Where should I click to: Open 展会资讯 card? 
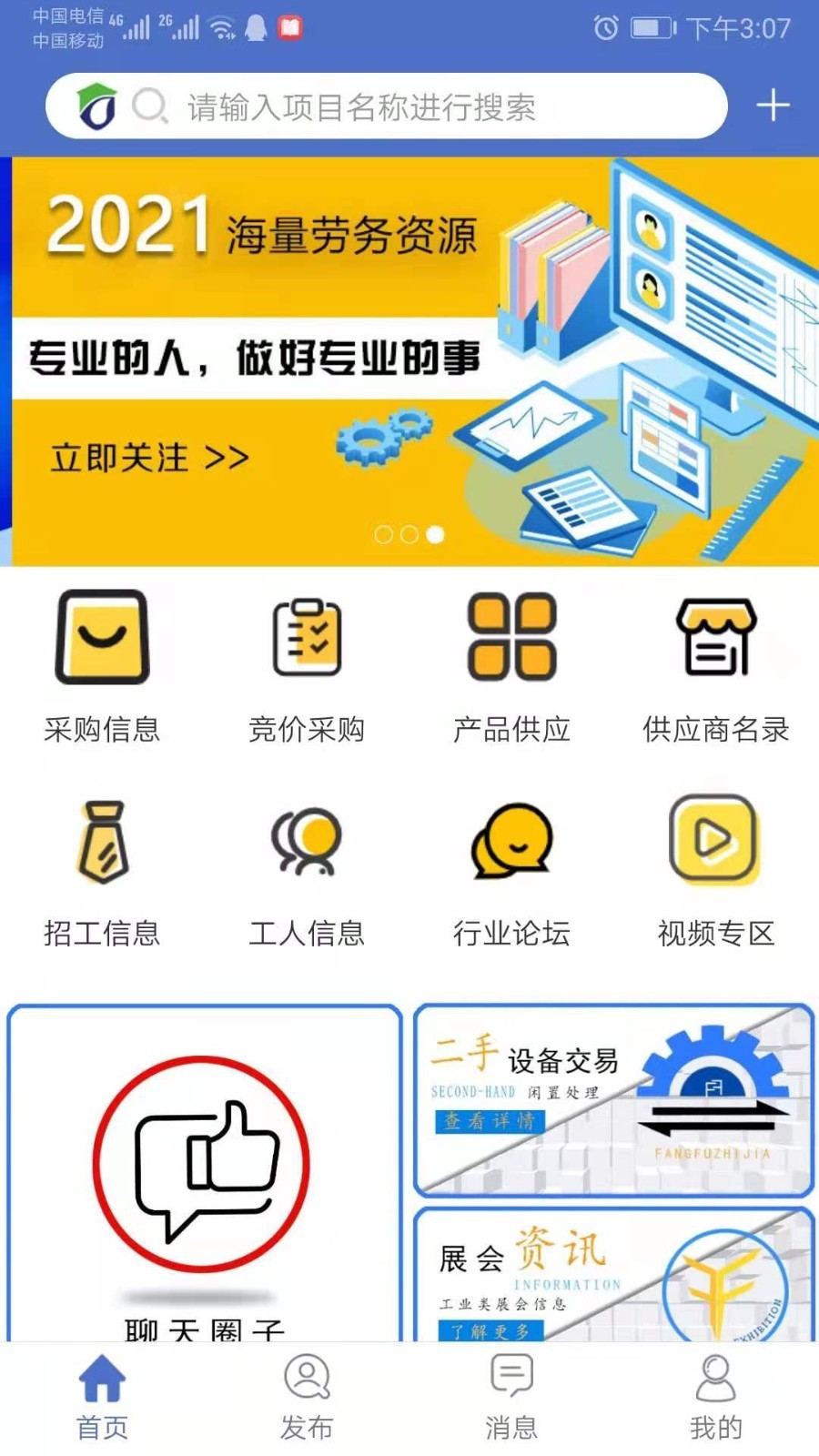click(x=614, y=1275)
